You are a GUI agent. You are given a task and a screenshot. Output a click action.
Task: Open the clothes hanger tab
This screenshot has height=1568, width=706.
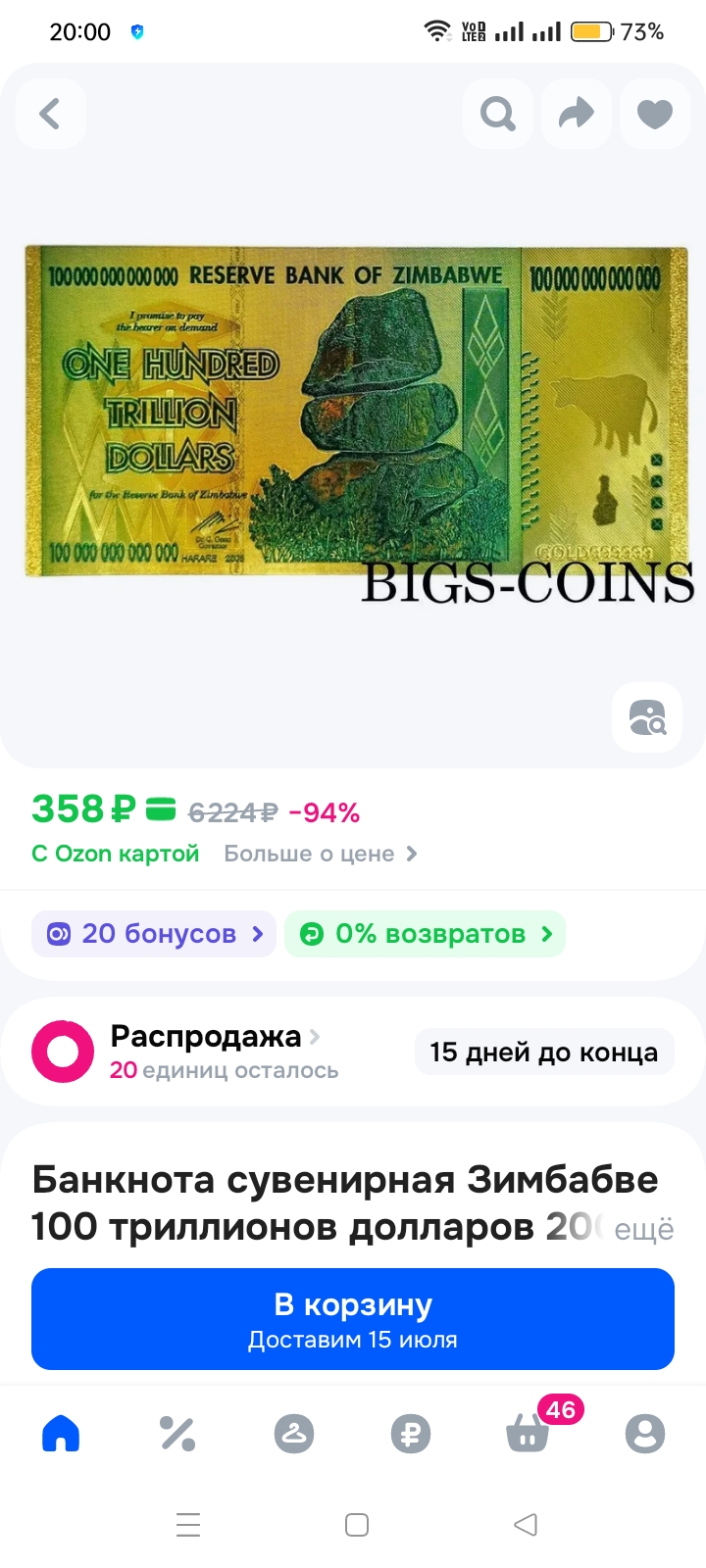[294, 1434]
